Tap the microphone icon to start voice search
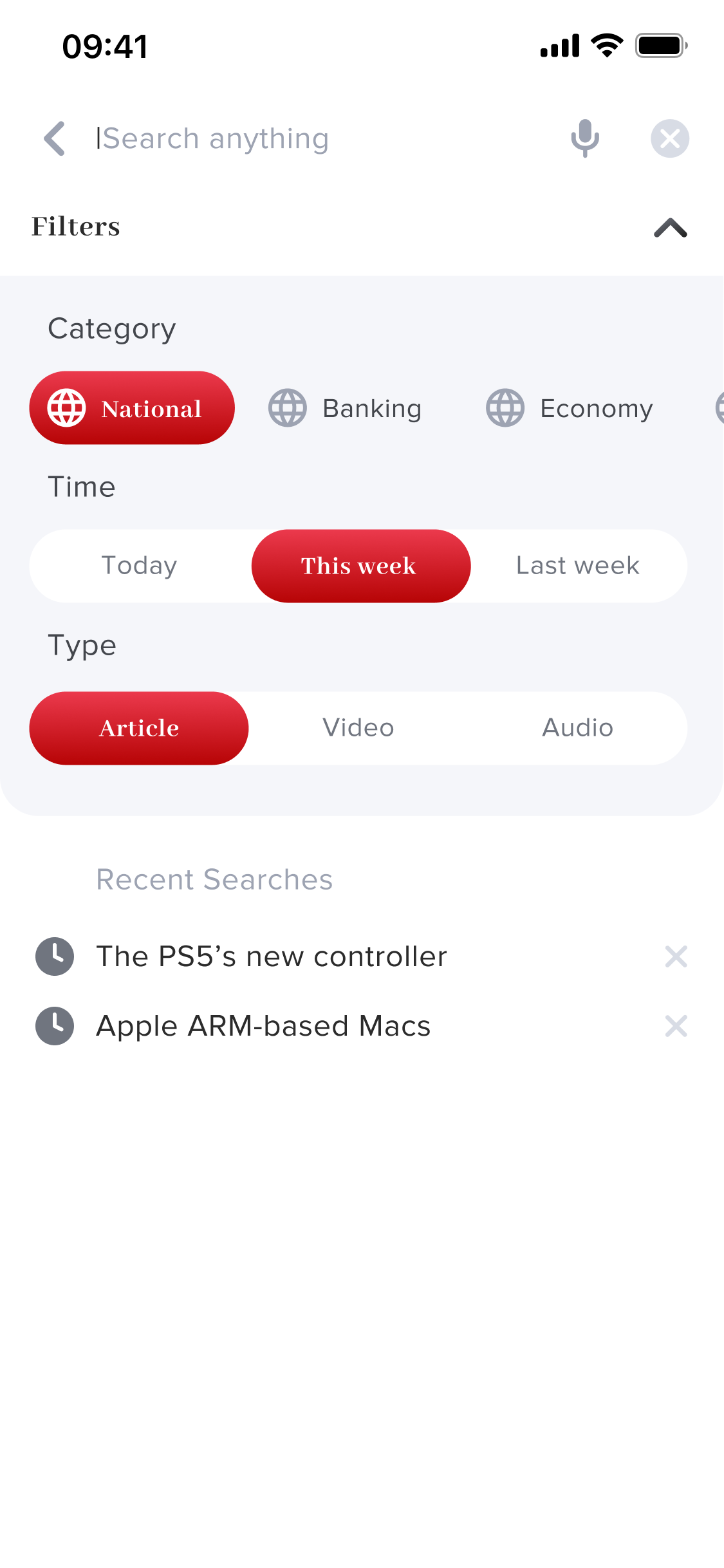The height and width of the screenshot is (1568, 724). pos(585,138)
